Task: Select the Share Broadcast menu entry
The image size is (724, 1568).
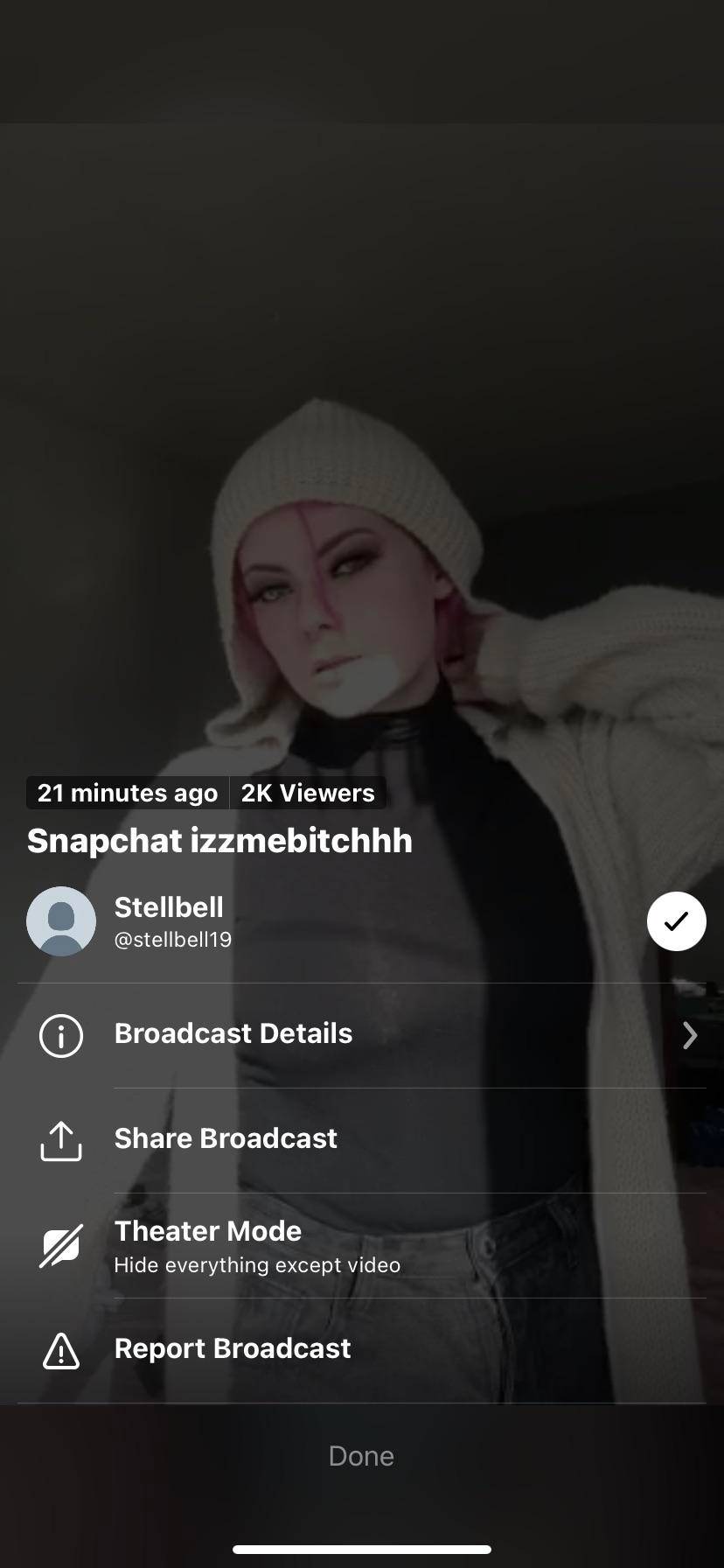Action: (225, 1140)
